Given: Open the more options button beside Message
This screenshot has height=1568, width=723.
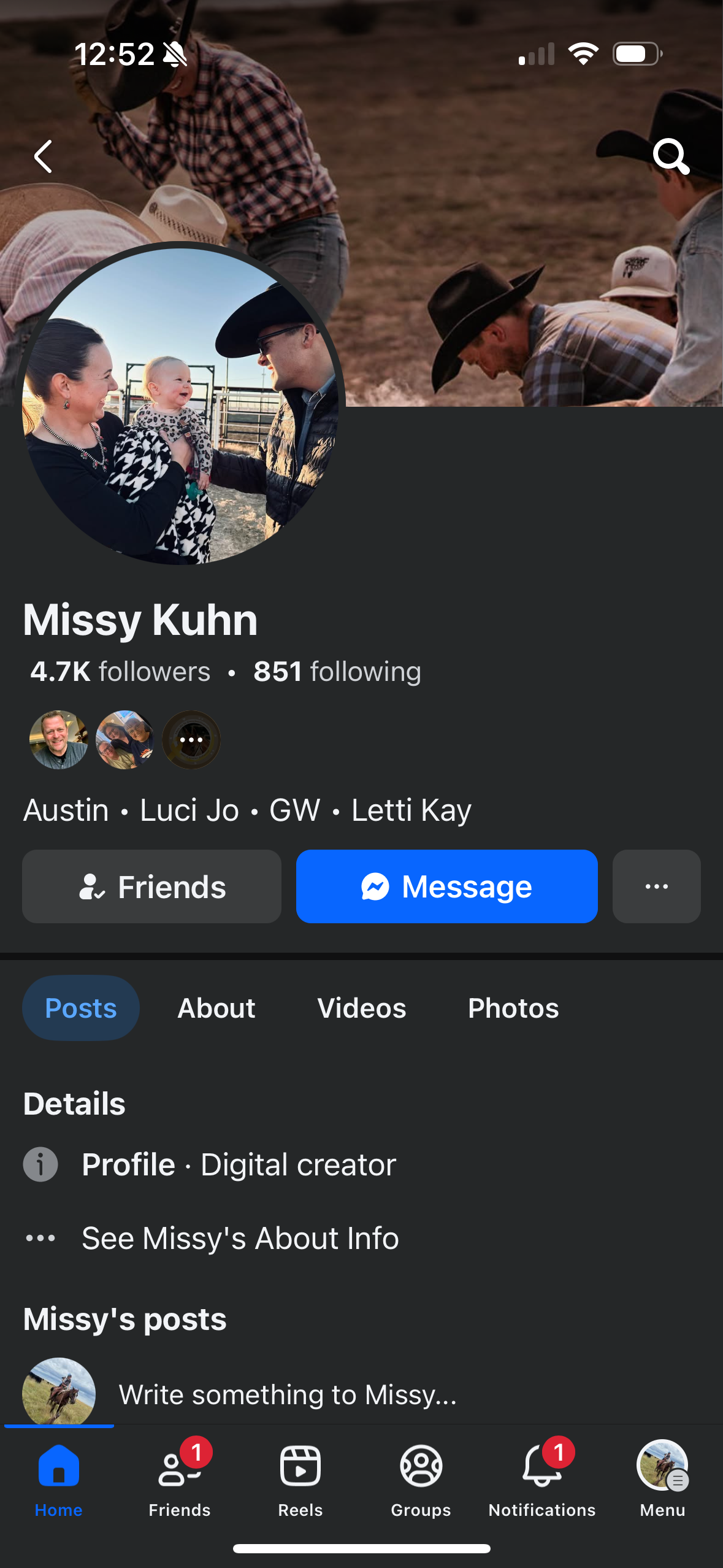Looking at the screenshot, I should click(656, 886).
